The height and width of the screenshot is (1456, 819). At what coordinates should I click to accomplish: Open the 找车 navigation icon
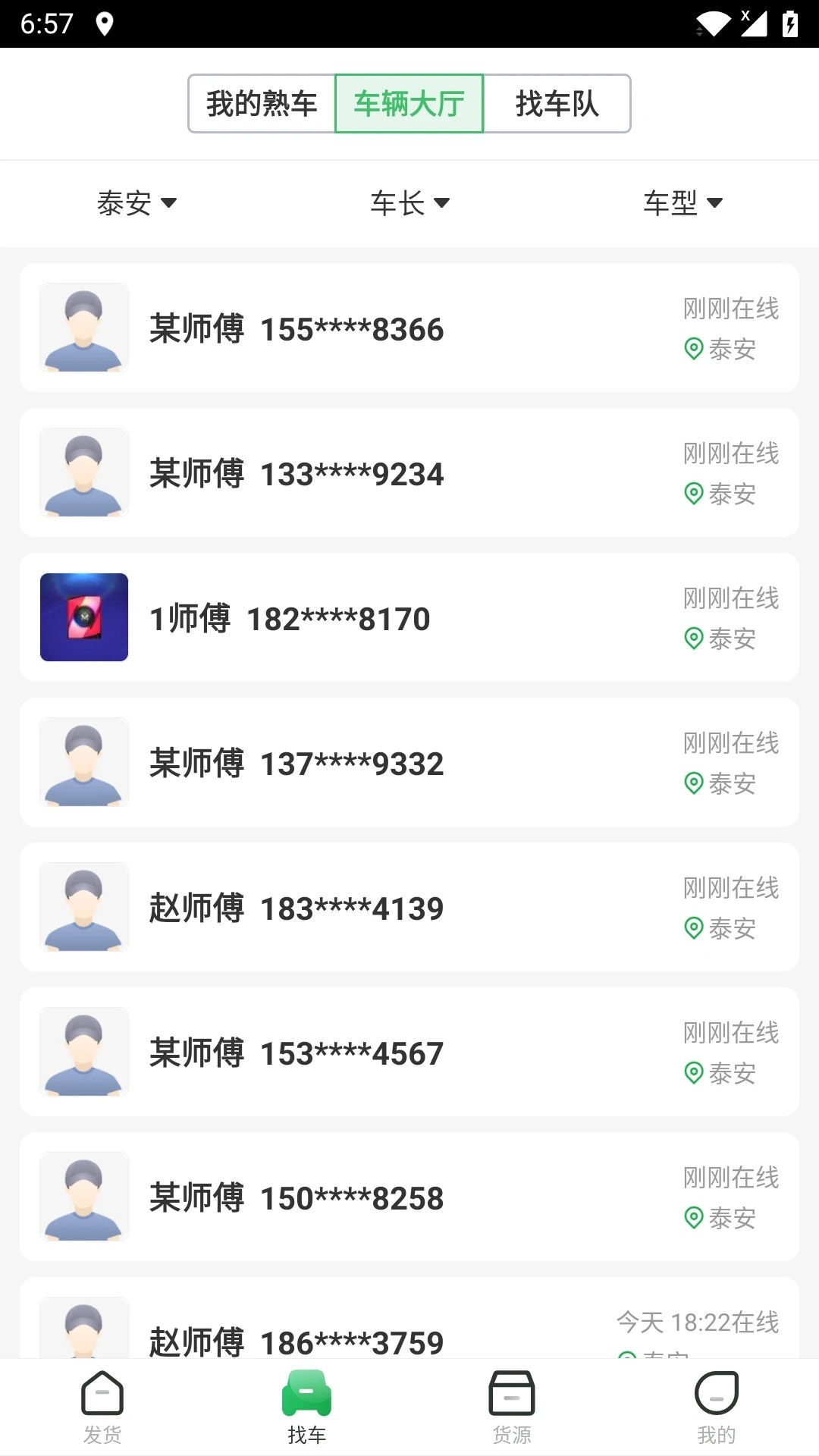coord(306,1403)
